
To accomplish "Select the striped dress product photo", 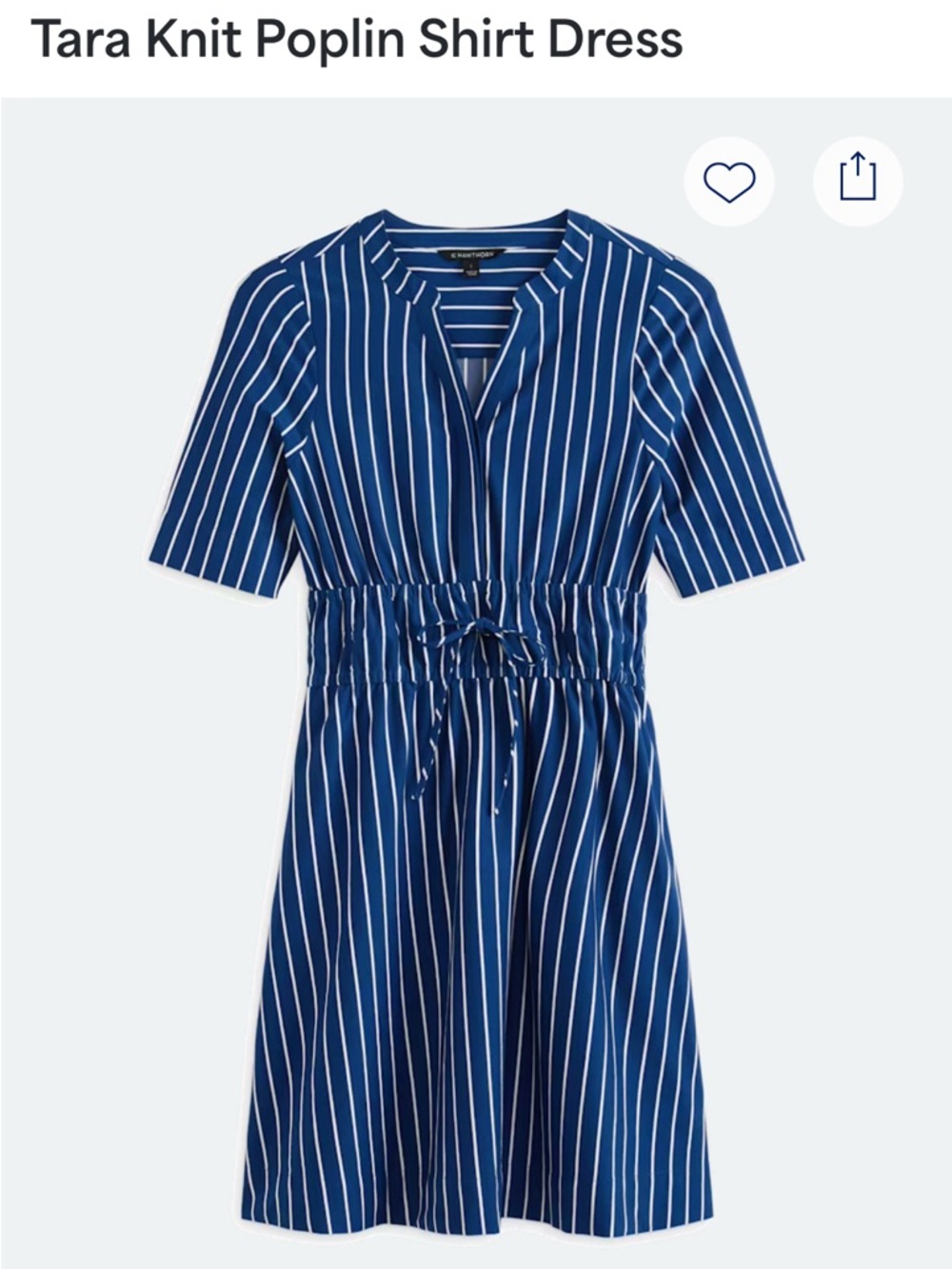I will [476, 666].
